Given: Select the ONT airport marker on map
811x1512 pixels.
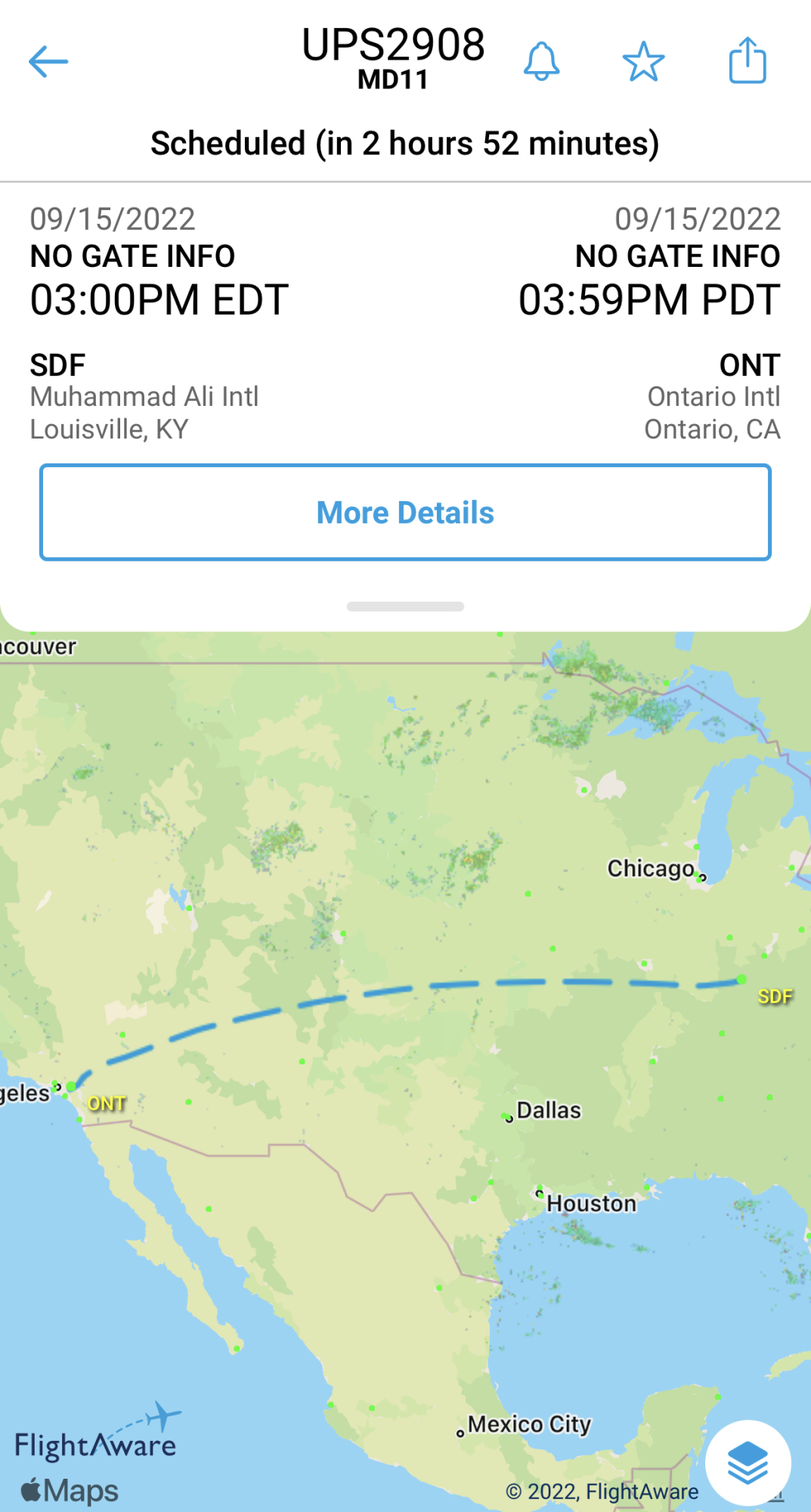Looking at the screenshot, I should [x=71, y=1086].
